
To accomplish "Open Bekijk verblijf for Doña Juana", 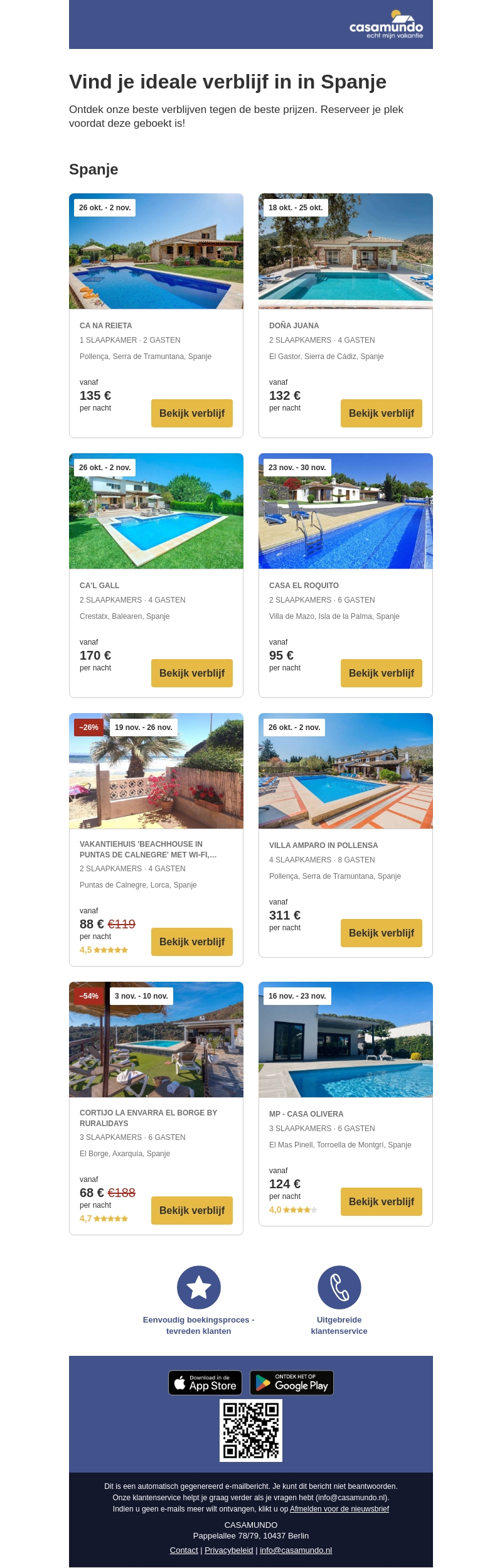I will (x=381, y=413).
